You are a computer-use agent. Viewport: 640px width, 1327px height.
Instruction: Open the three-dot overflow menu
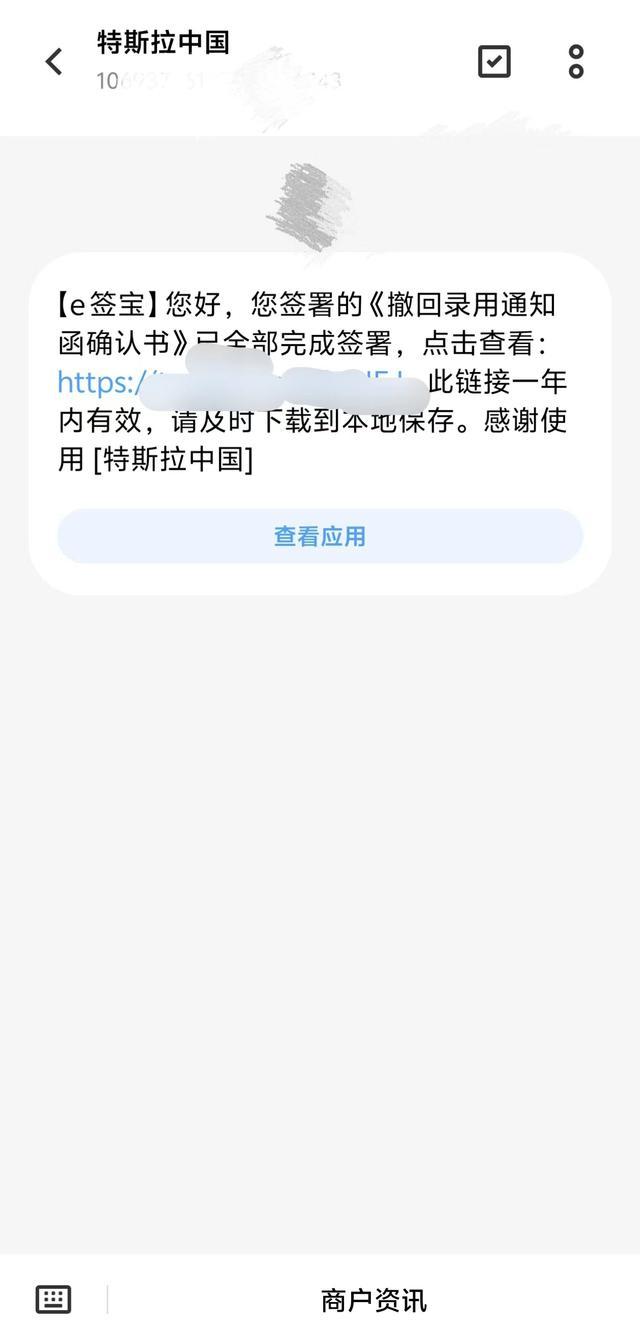pos(576,61)
